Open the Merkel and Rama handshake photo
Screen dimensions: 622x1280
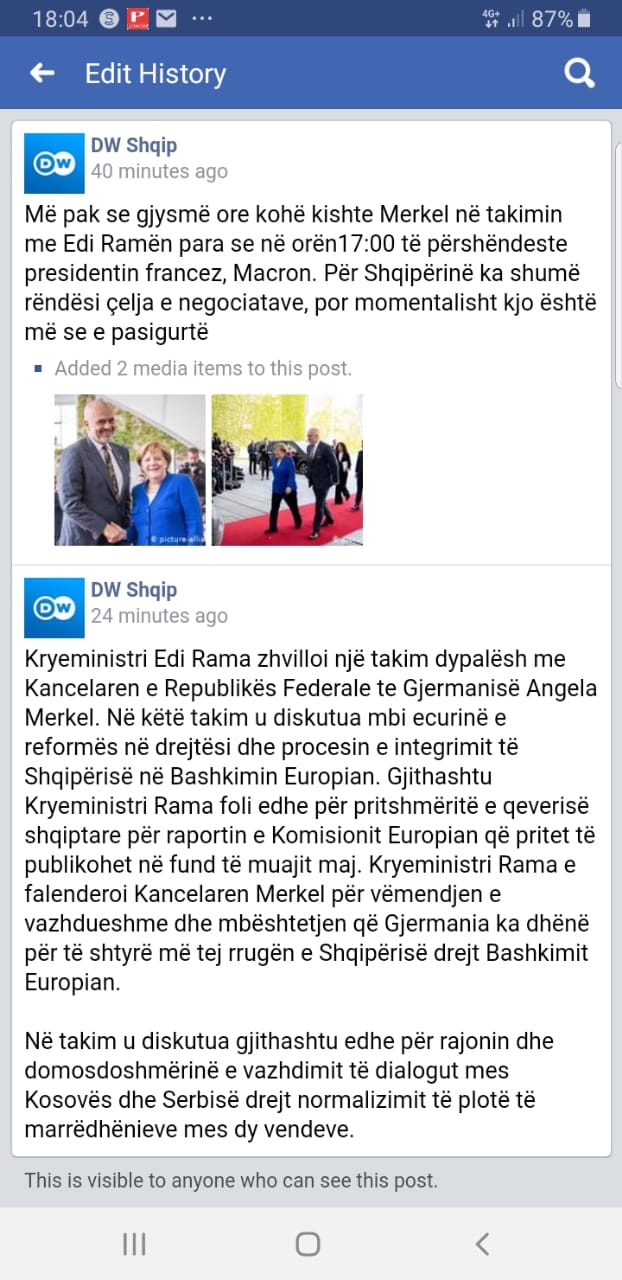[130, 469]
